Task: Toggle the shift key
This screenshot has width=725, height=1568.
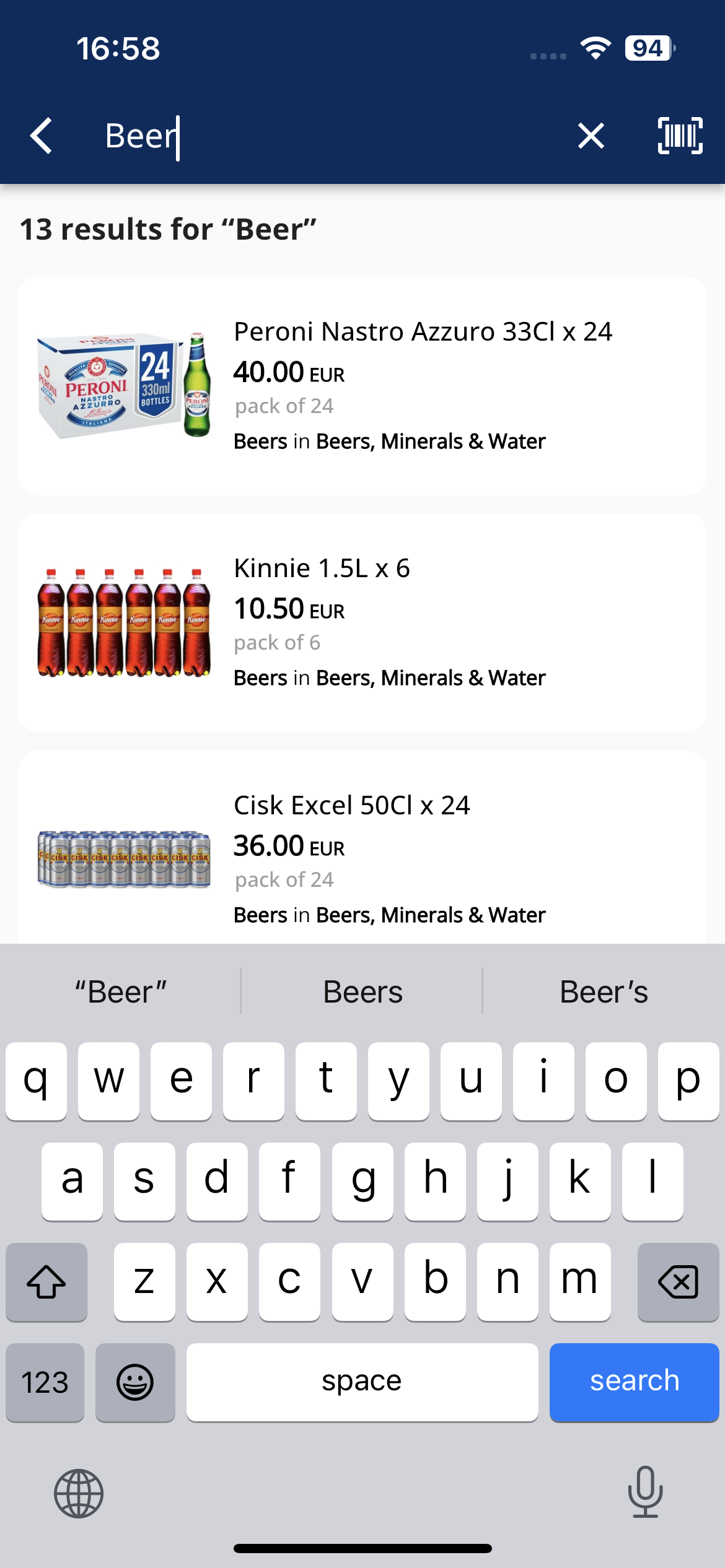Action: (x=46, y=1281)
